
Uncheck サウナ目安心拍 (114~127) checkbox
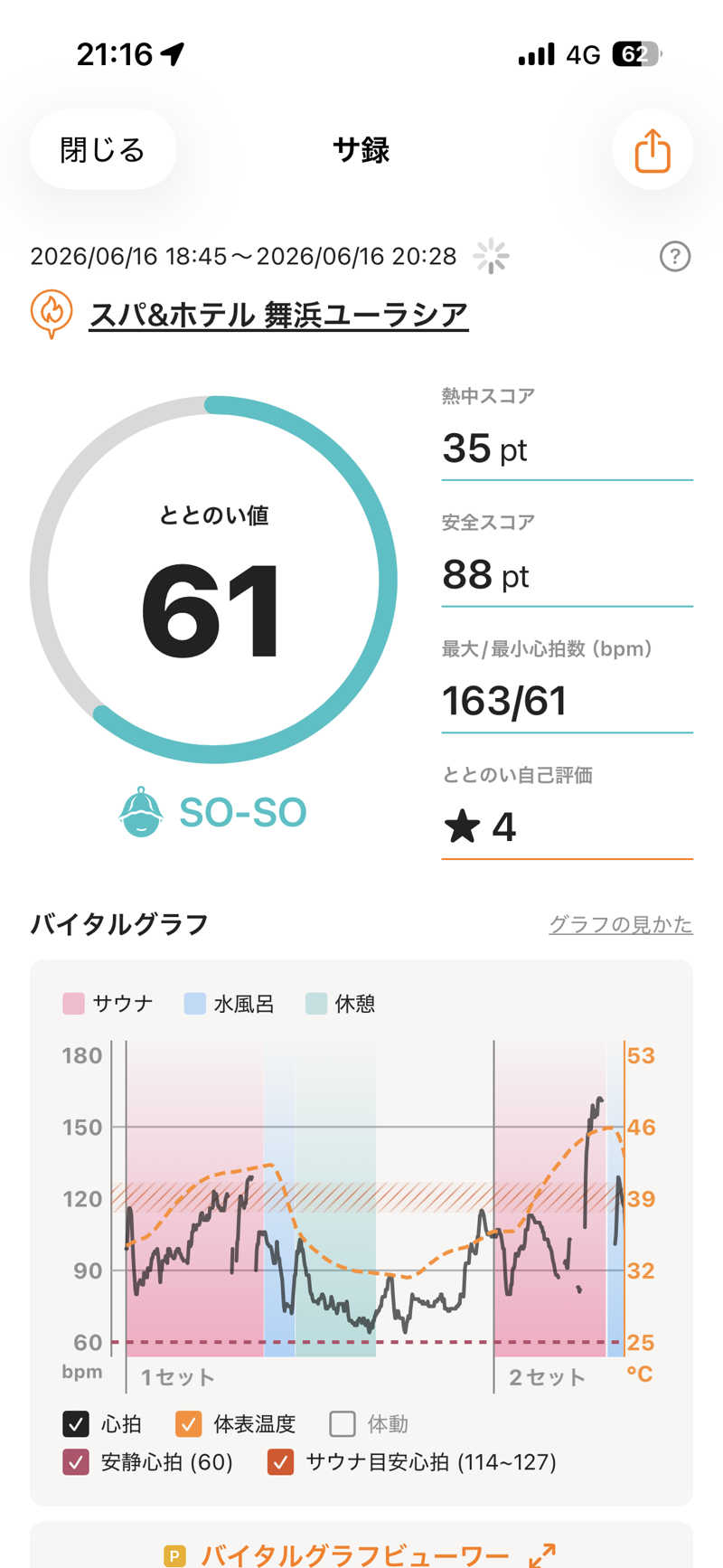click(x=281, y=1462)
